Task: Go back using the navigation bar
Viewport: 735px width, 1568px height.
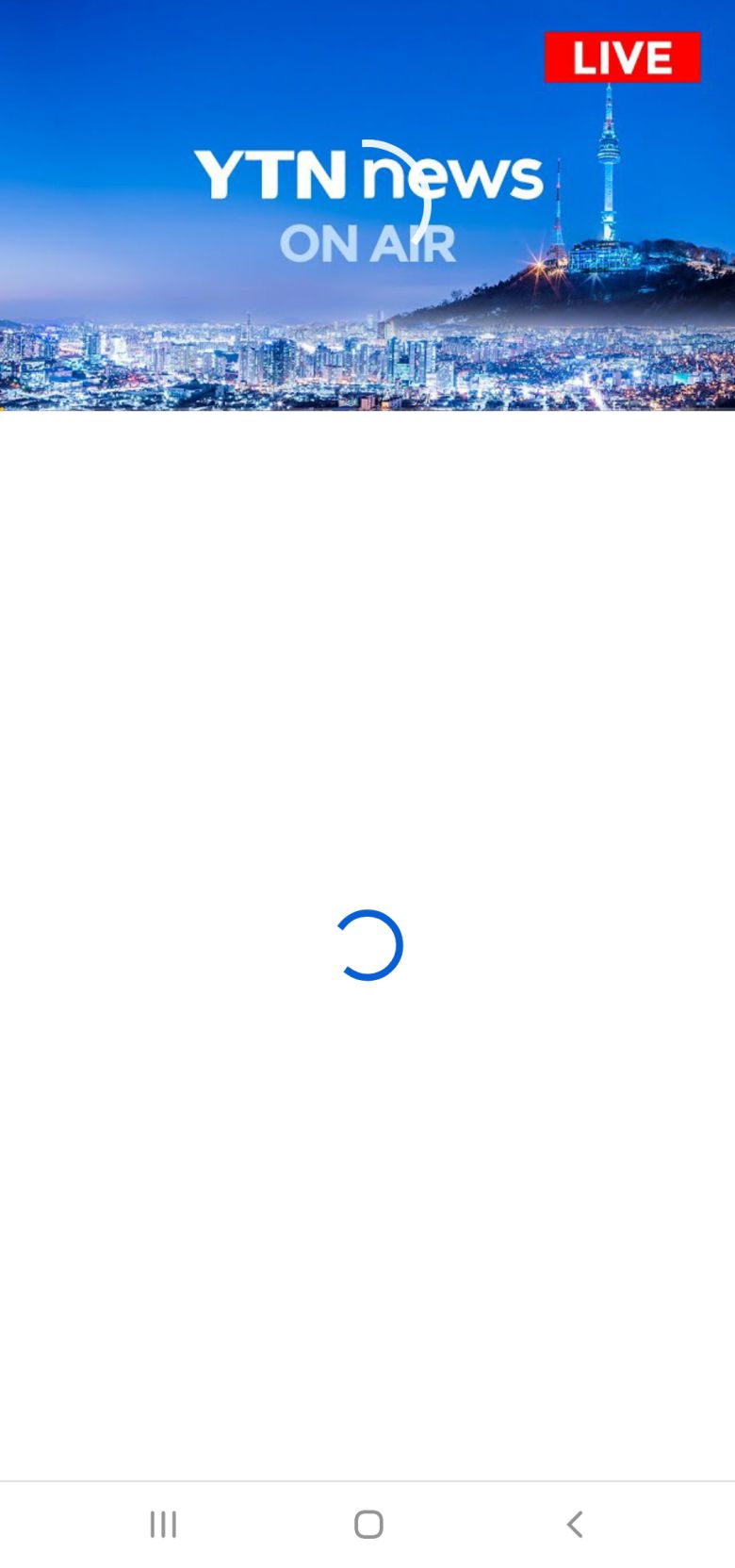Action: point(574,1524)
